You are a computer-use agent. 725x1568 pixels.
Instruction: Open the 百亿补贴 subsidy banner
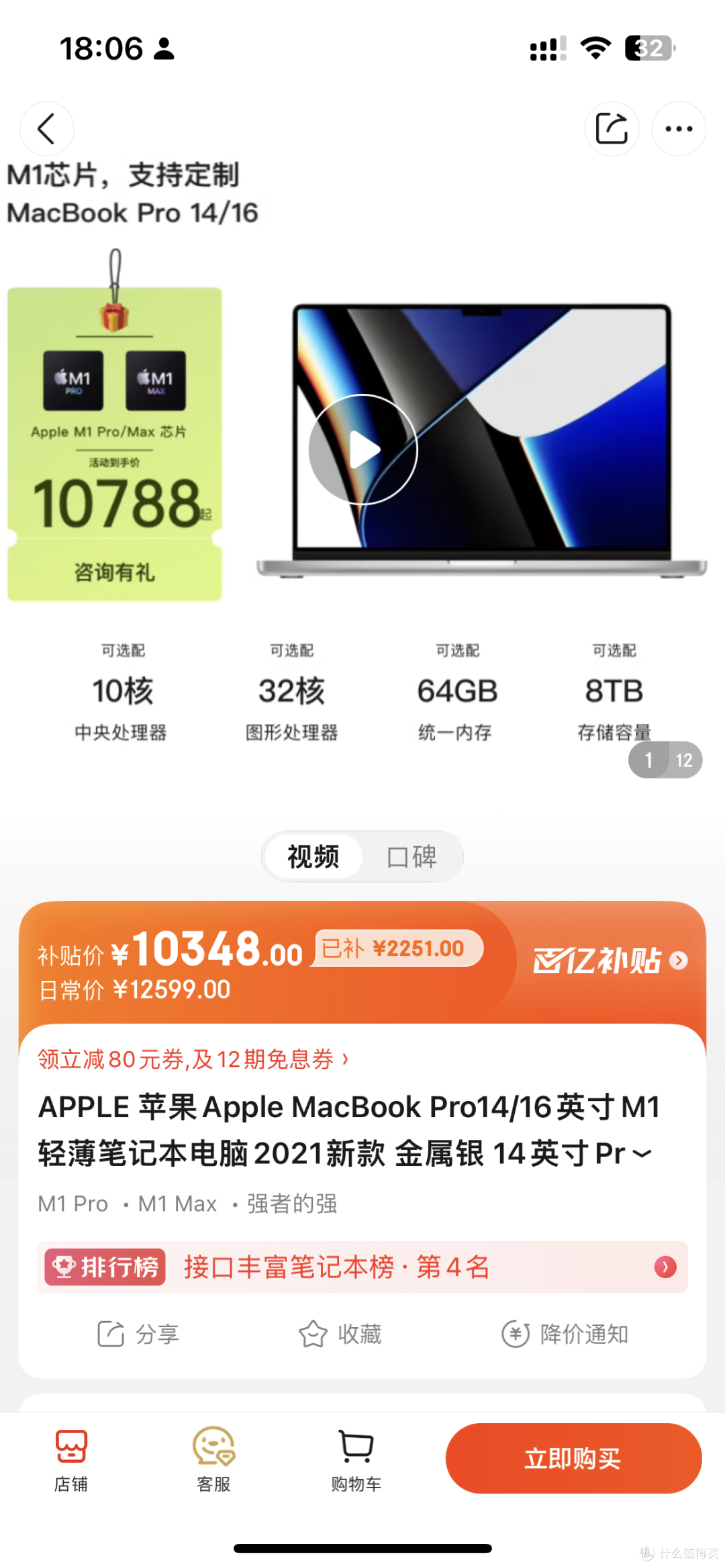(610, 961)
